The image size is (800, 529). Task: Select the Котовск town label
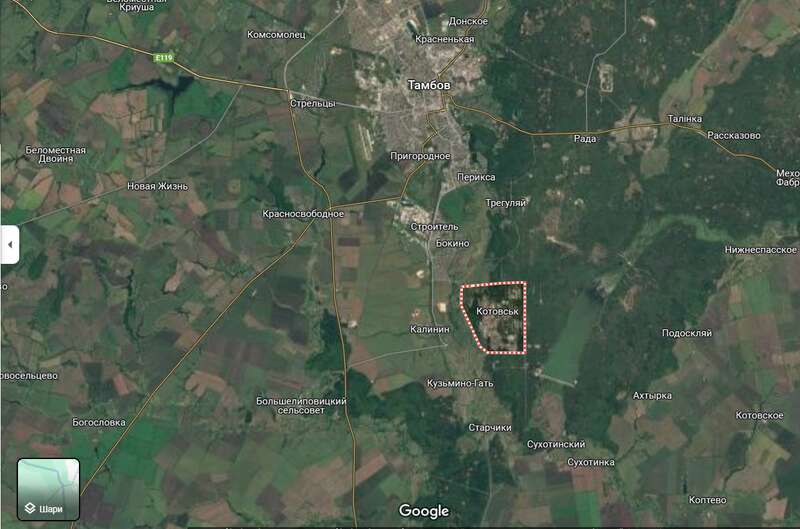coord(497,312)
